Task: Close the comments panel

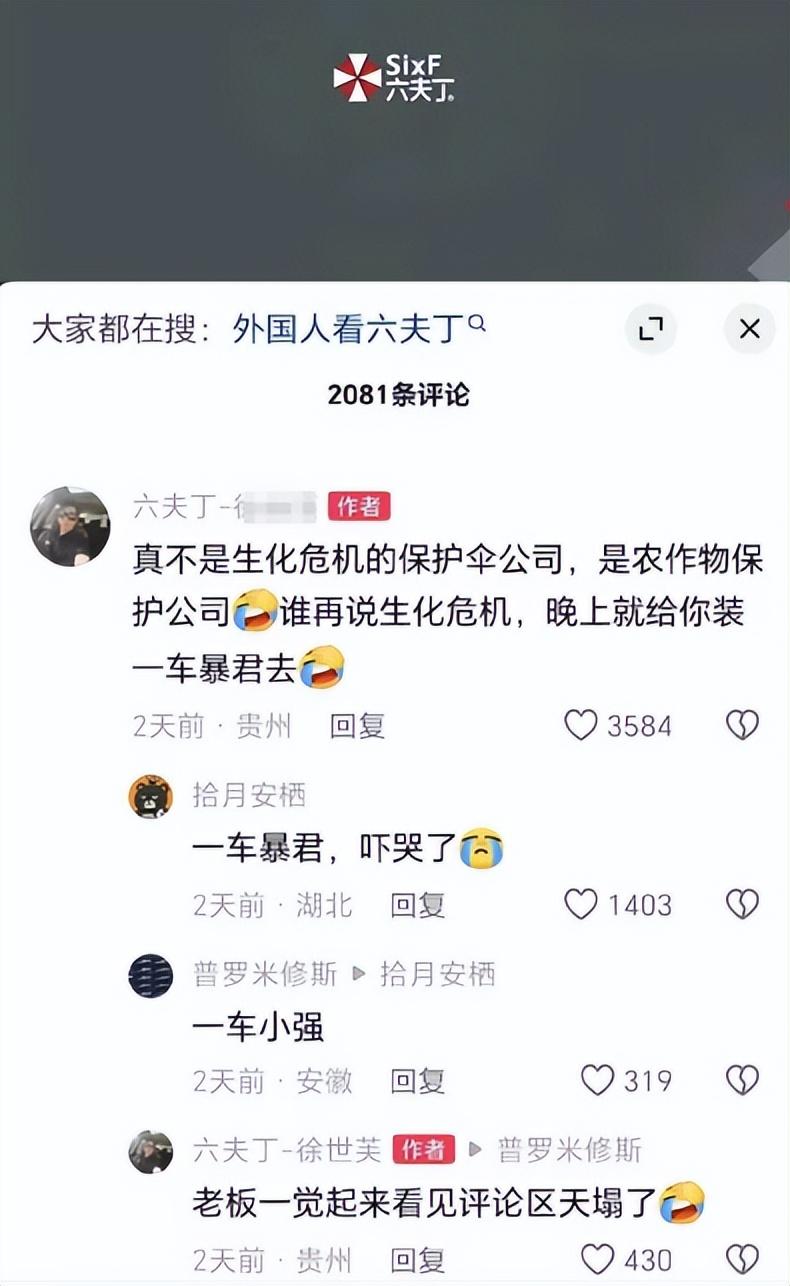Action: click(749, 329)
